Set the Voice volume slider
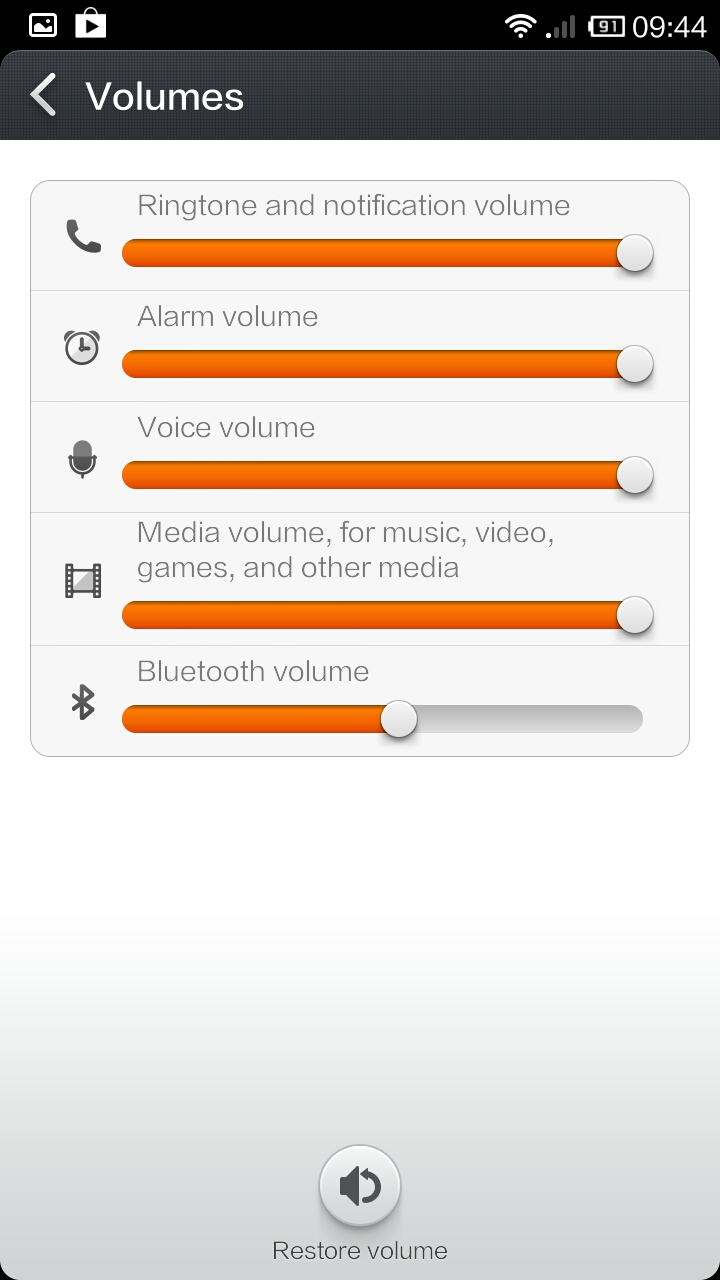Screen dimensions: 720x1280 tap(387, 475)
